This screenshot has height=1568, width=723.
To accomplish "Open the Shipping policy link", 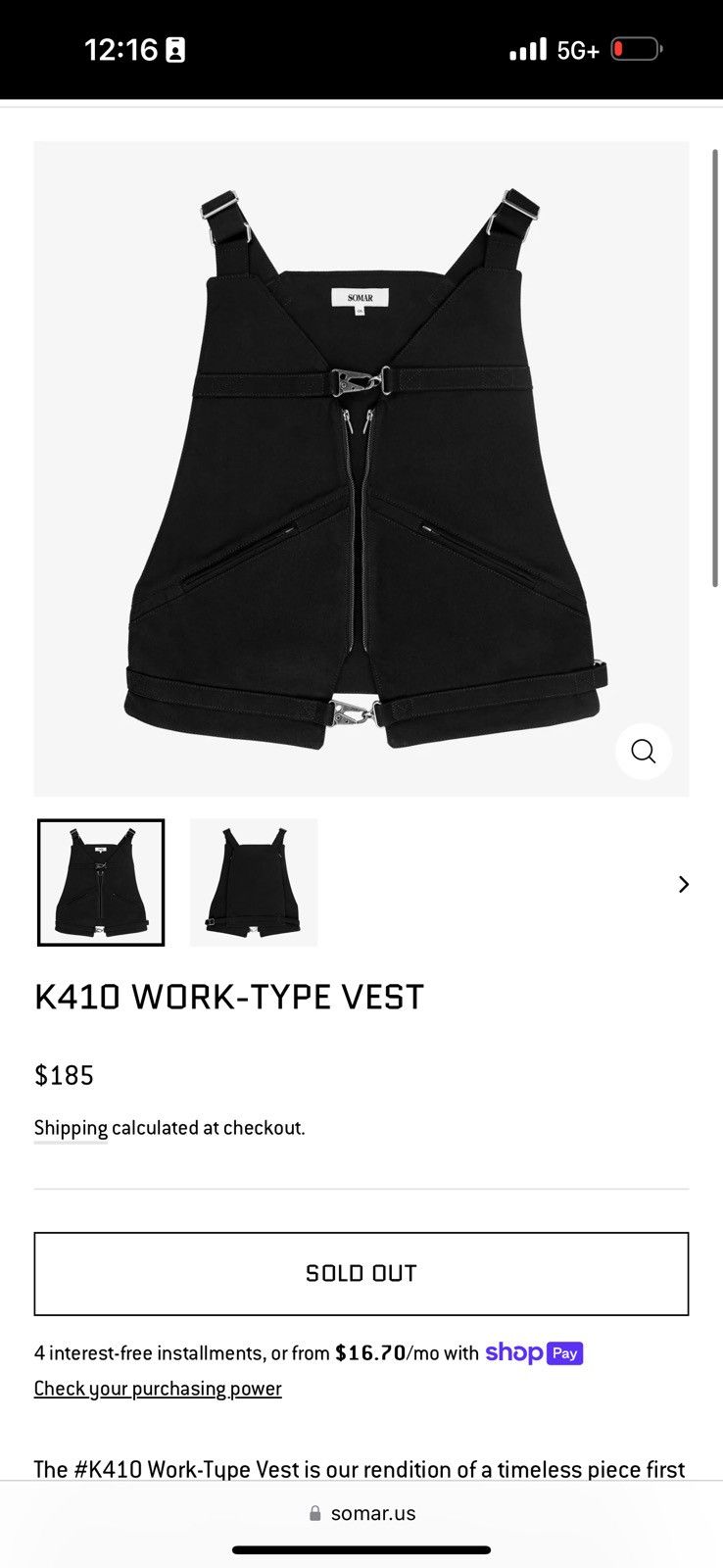I will click(71, 1128).
